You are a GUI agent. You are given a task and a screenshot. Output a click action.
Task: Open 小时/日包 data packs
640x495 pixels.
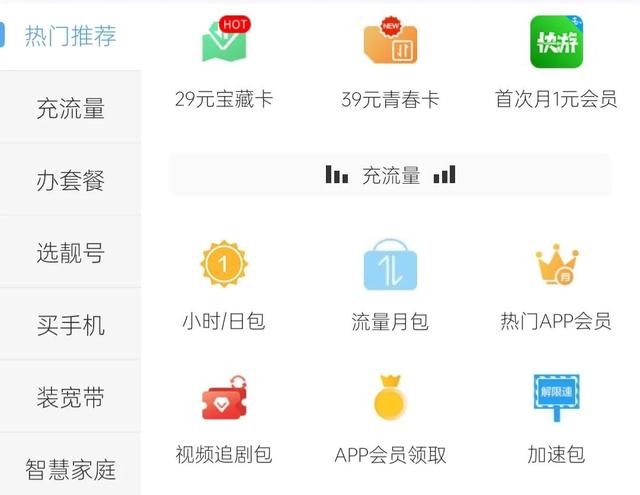pos(224,285)
